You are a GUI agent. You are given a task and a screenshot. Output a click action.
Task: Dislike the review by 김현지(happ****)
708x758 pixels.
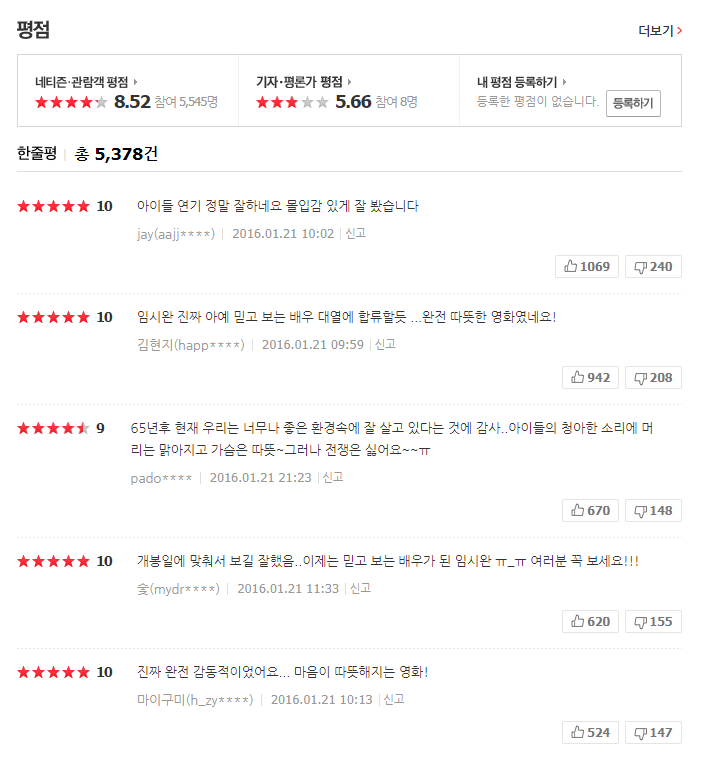click(653, 378)
